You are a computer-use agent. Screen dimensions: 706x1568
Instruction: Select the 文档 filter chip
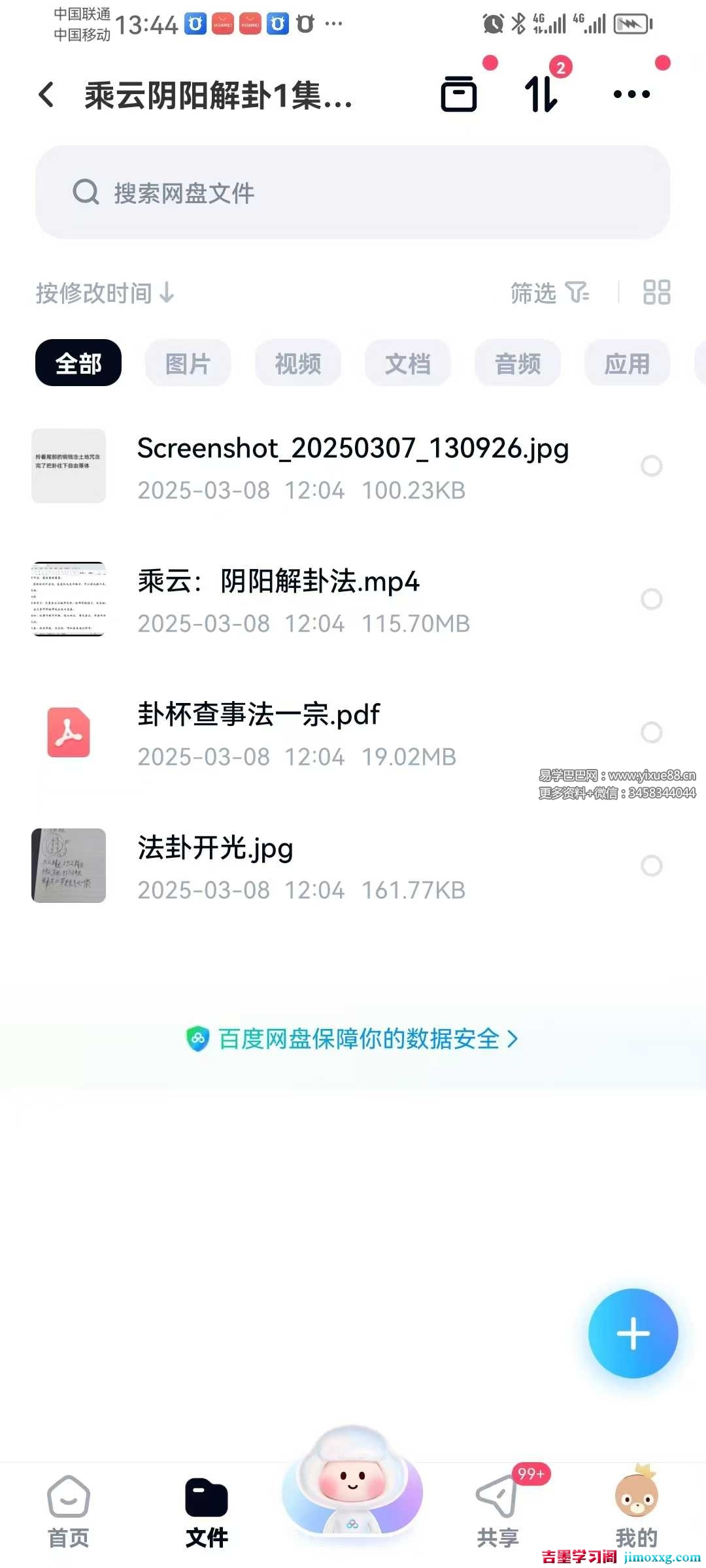click(x=407, y=363)
